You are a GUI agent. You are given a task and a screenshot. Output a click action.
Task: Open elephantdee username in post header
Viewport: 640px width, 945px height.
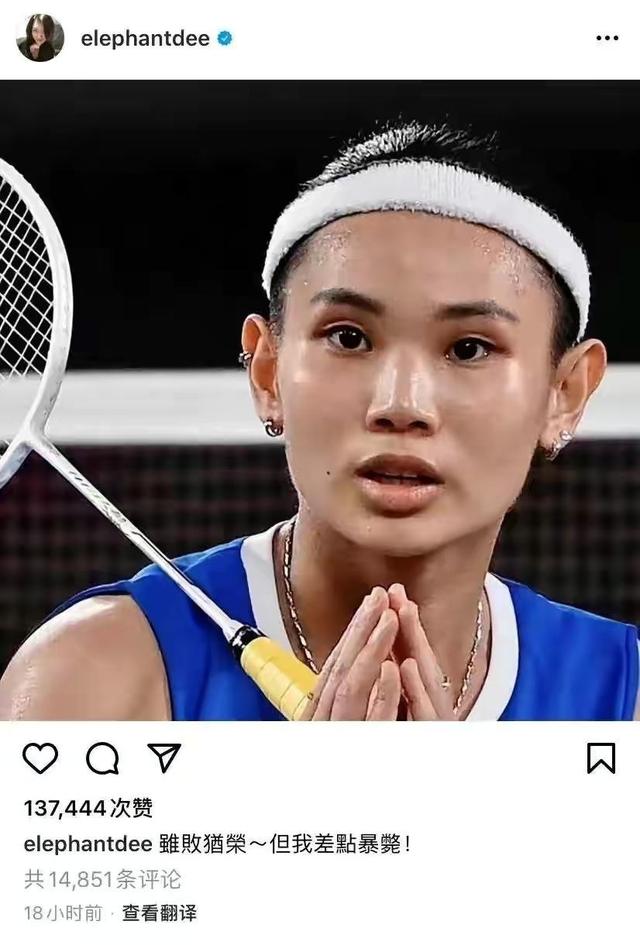click(144, 39)
